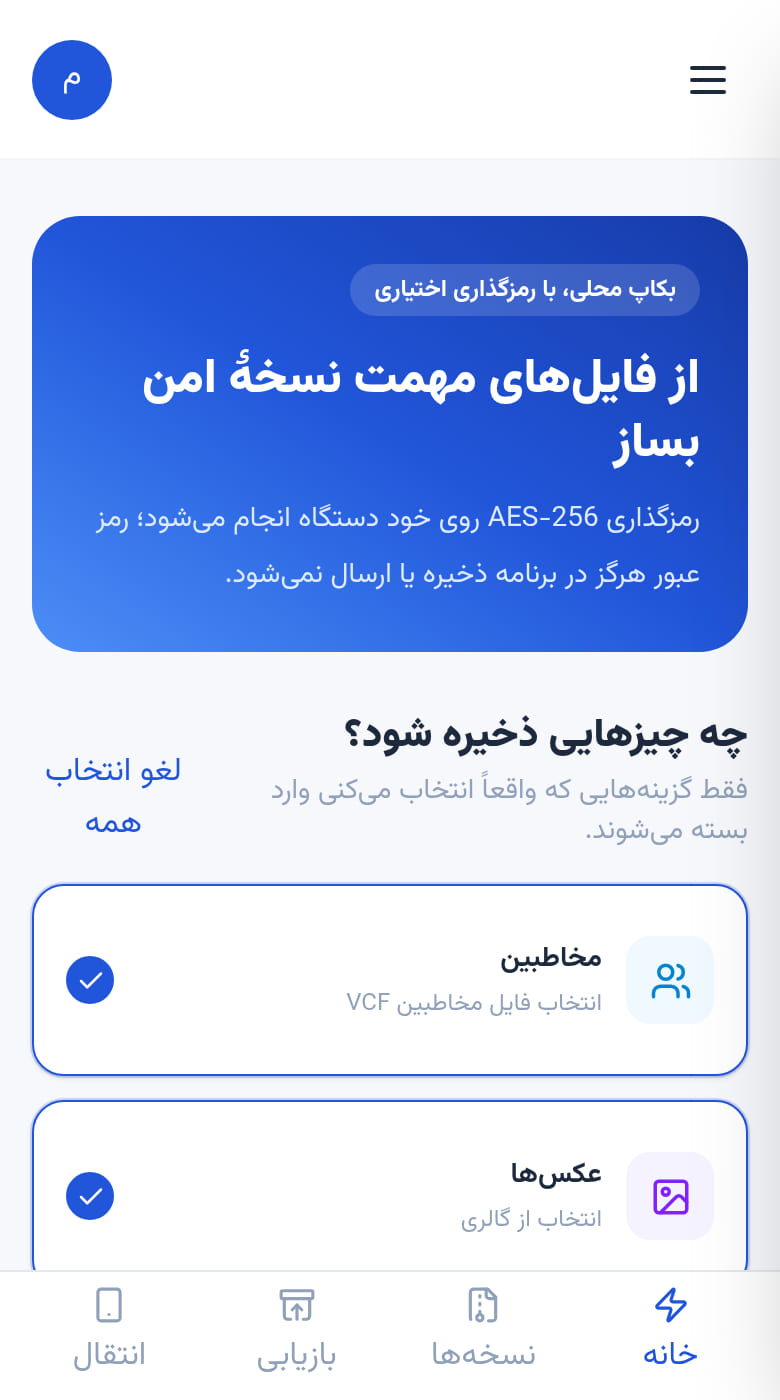The image size is (780, 1400).
Task: Uncheck the «مخاطبین» contacts card
Action: 390,980
